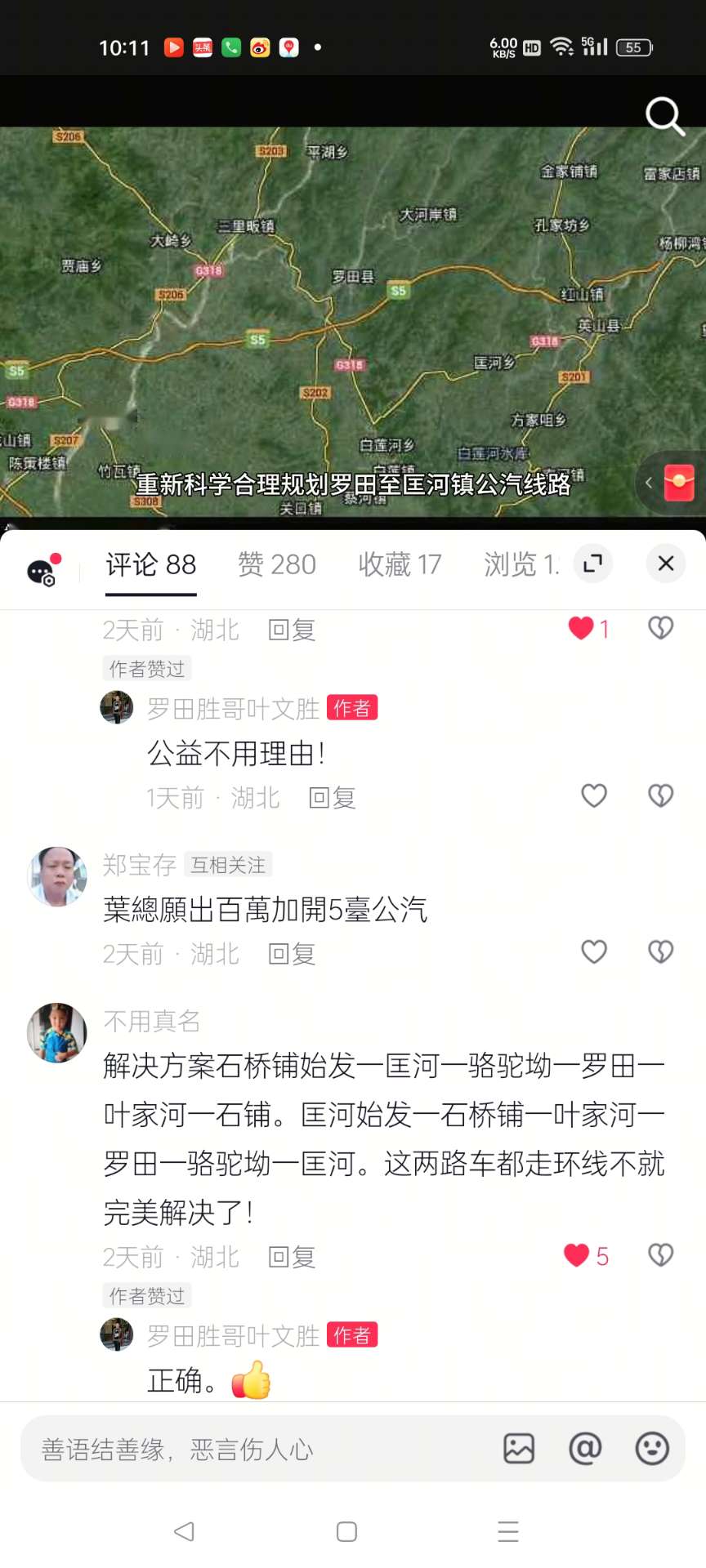Tap the comment input field
The width and height of the screenshot is (706, 1568).
pos(253,1450)
